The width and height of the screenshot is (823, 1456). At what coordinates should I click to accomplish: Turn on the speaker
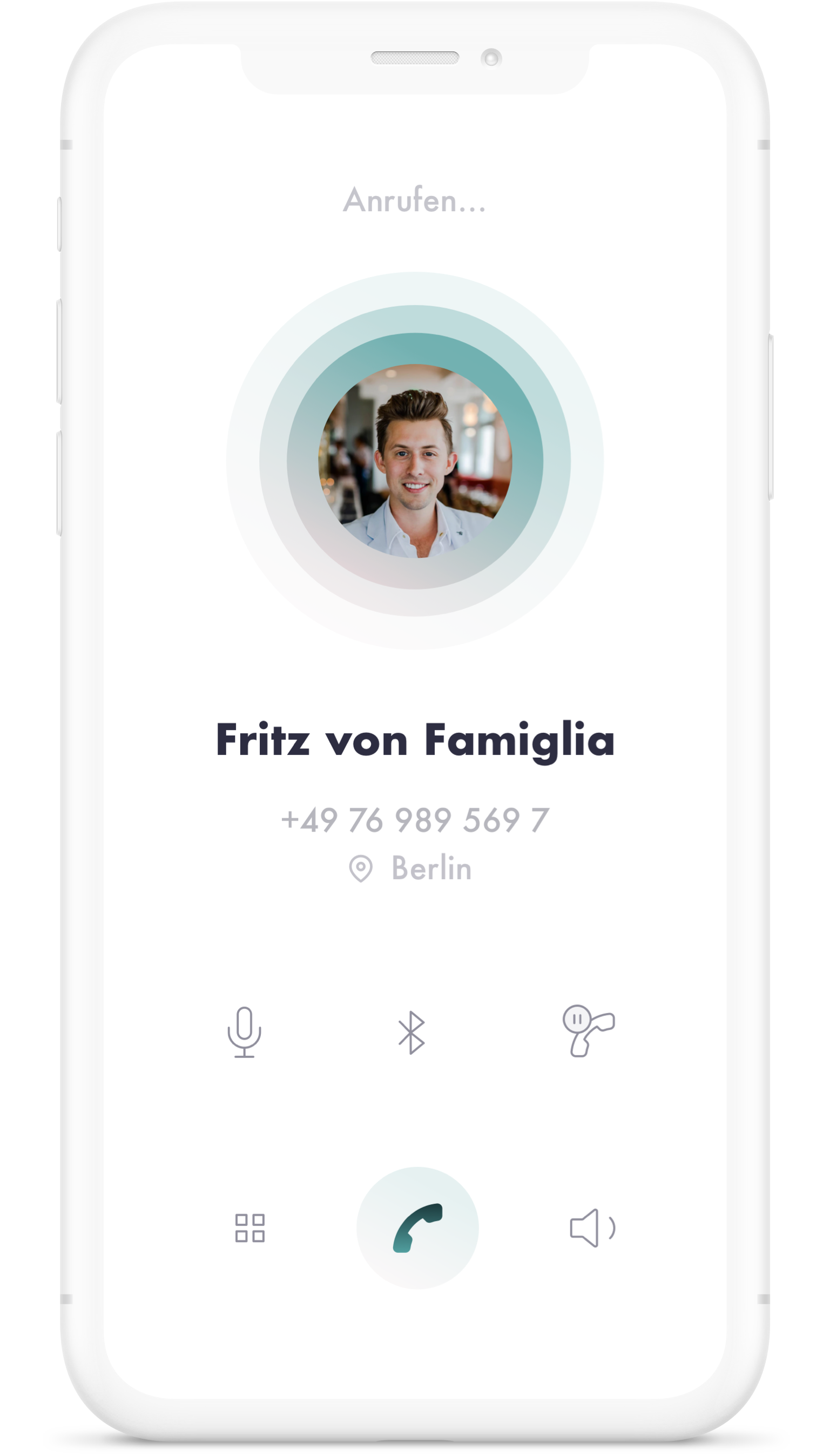pyautogui.click(x=591, y=1228)
